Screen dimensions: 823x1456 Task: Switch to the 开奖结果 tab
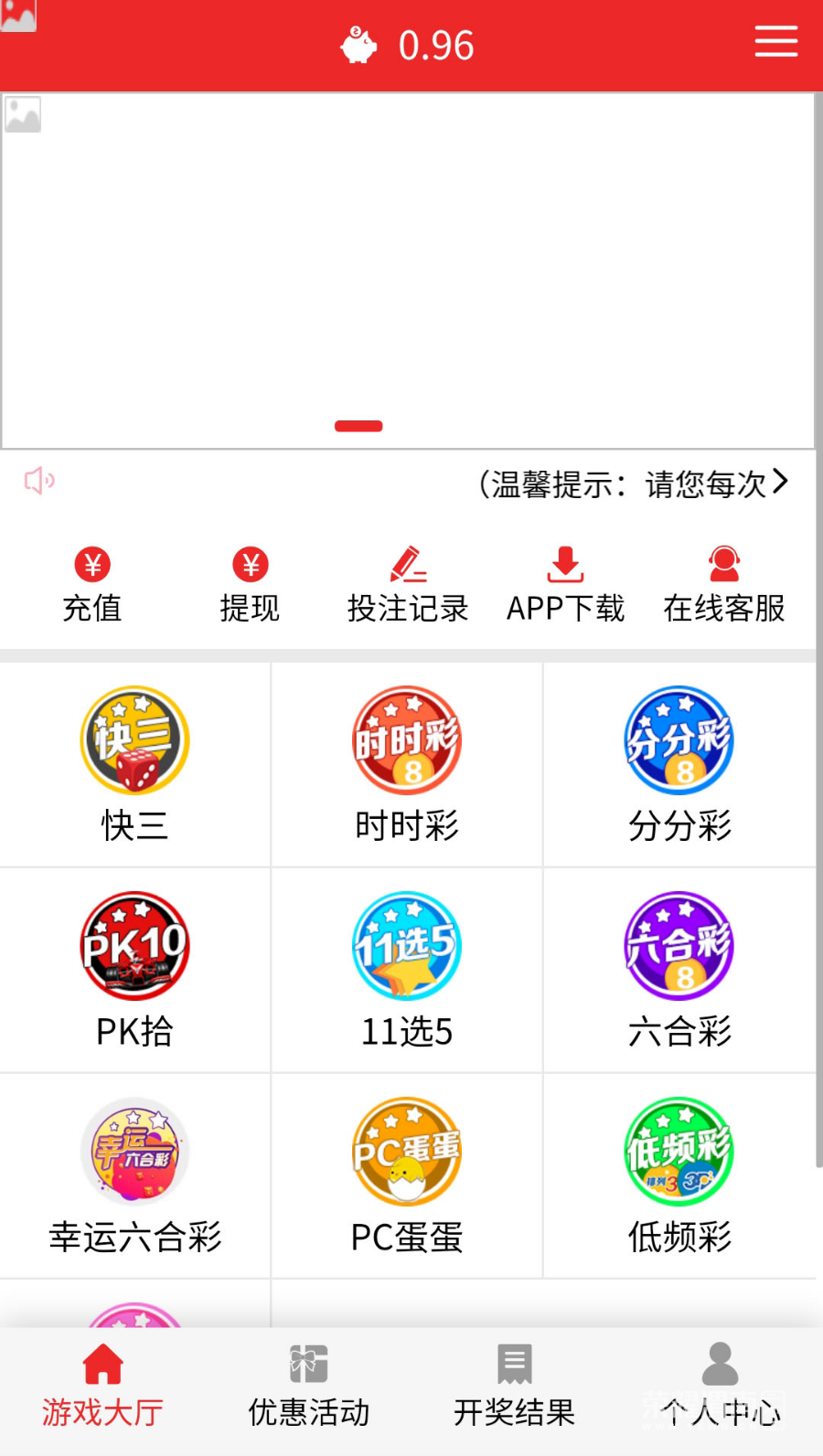[514, 1385]
